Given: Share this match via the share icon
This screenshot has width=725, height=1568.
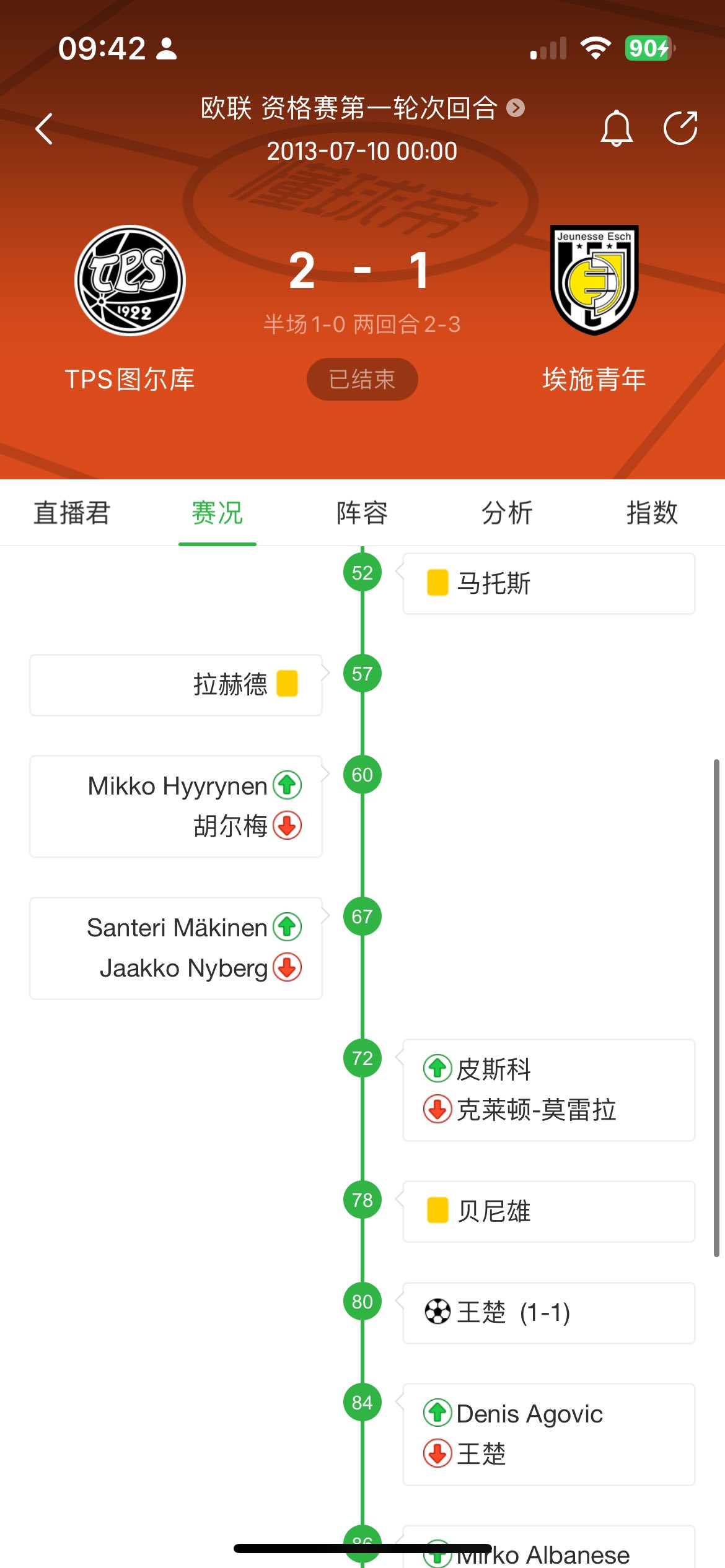Looking at the screenshot, I should pos(680,128).
